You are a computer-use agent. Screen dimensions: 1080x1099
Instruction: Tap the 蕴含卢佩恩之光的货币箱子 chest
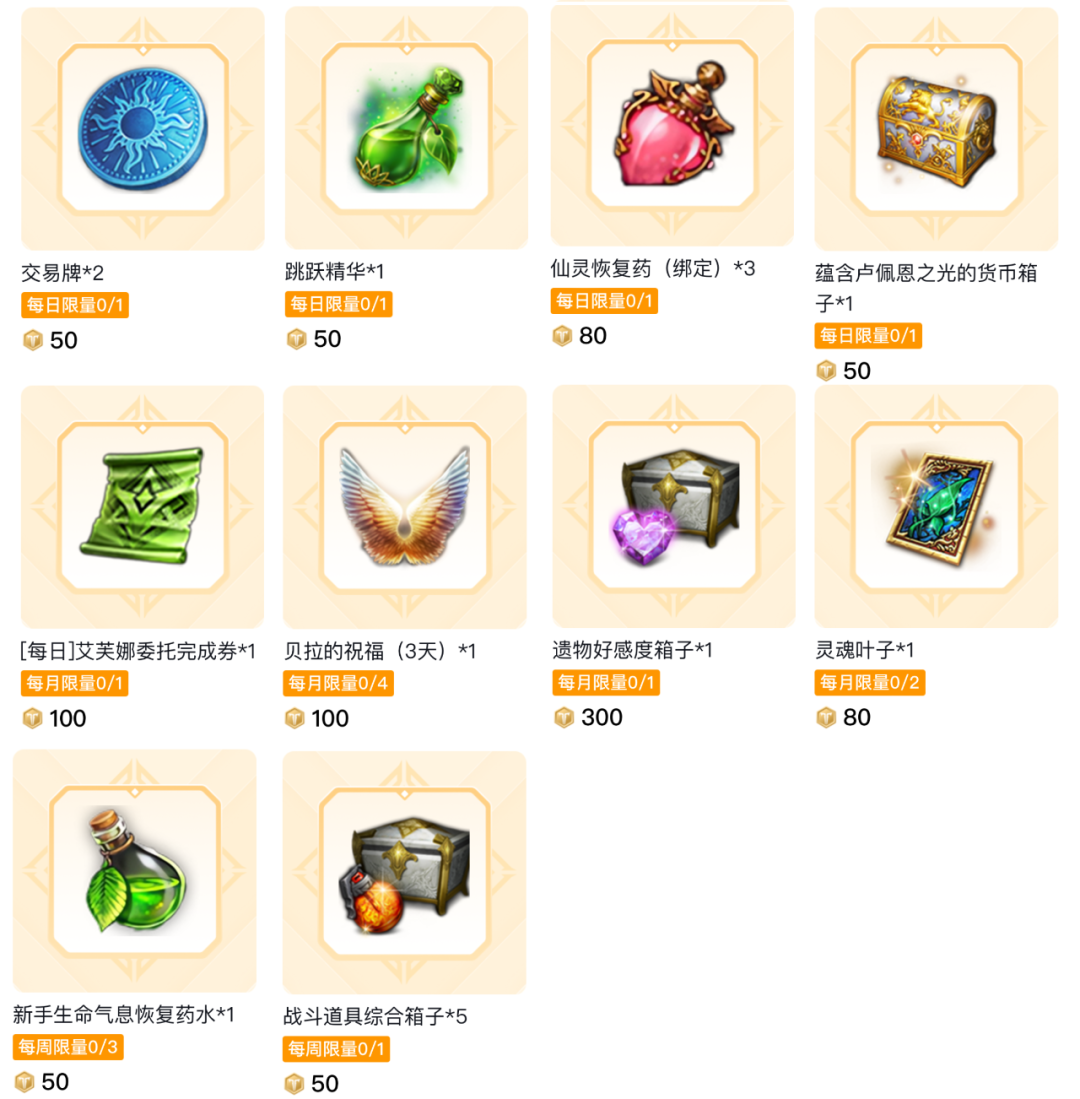pyautogui.click(x=935, y=128)
